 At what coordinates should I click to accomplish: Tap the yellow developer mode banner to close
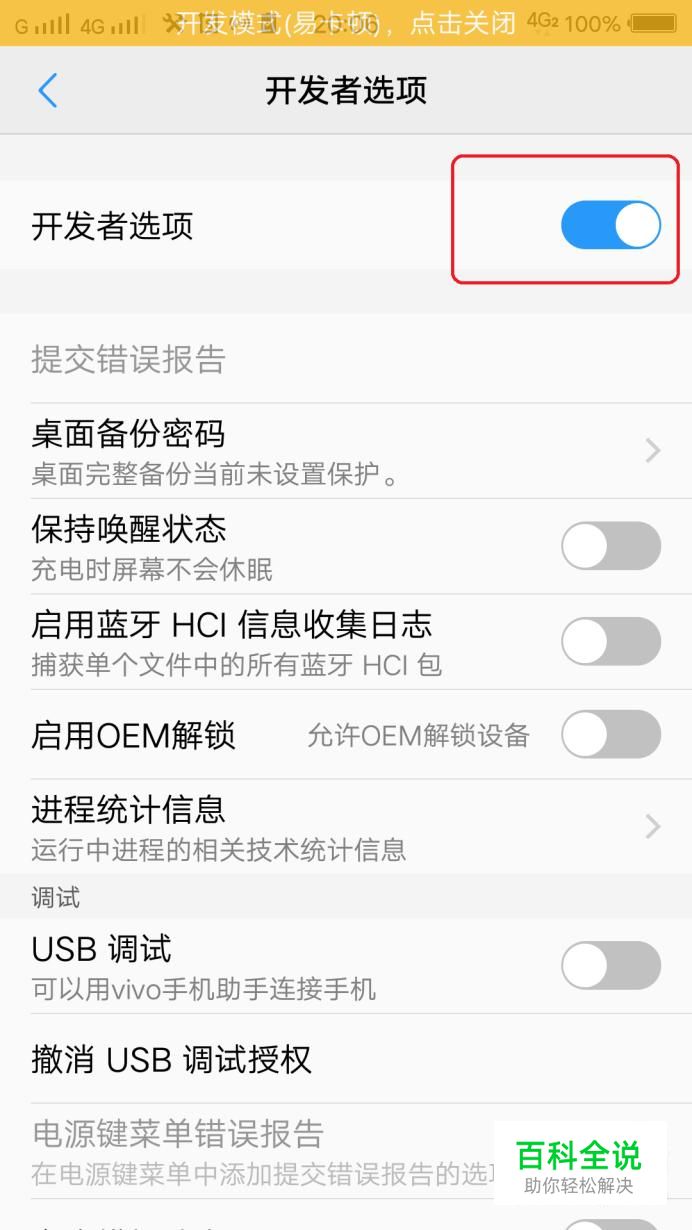tap(346, 23)
